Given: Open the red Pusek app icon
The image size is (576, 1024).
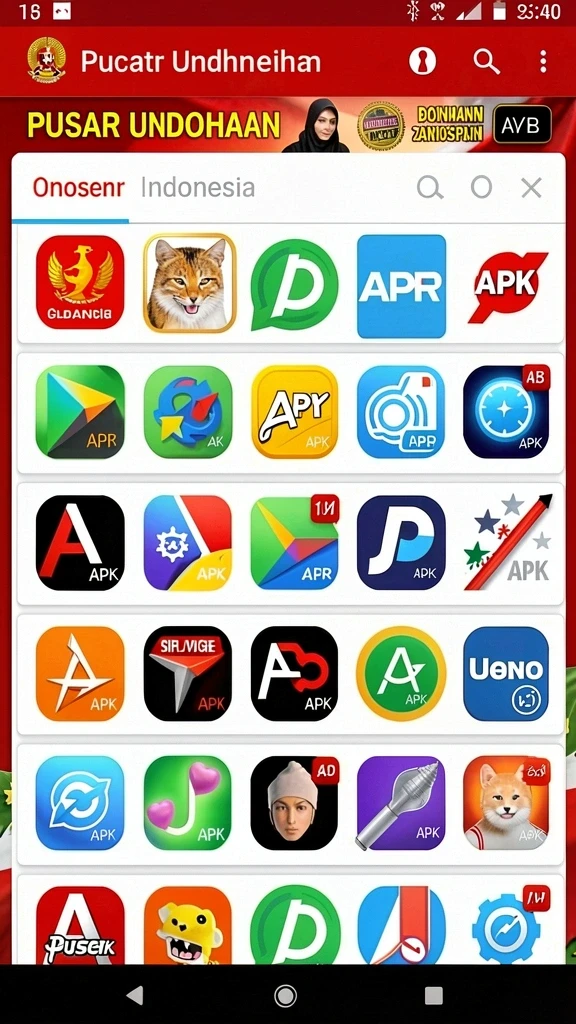Looking at the screenshot, I should 80,925.
